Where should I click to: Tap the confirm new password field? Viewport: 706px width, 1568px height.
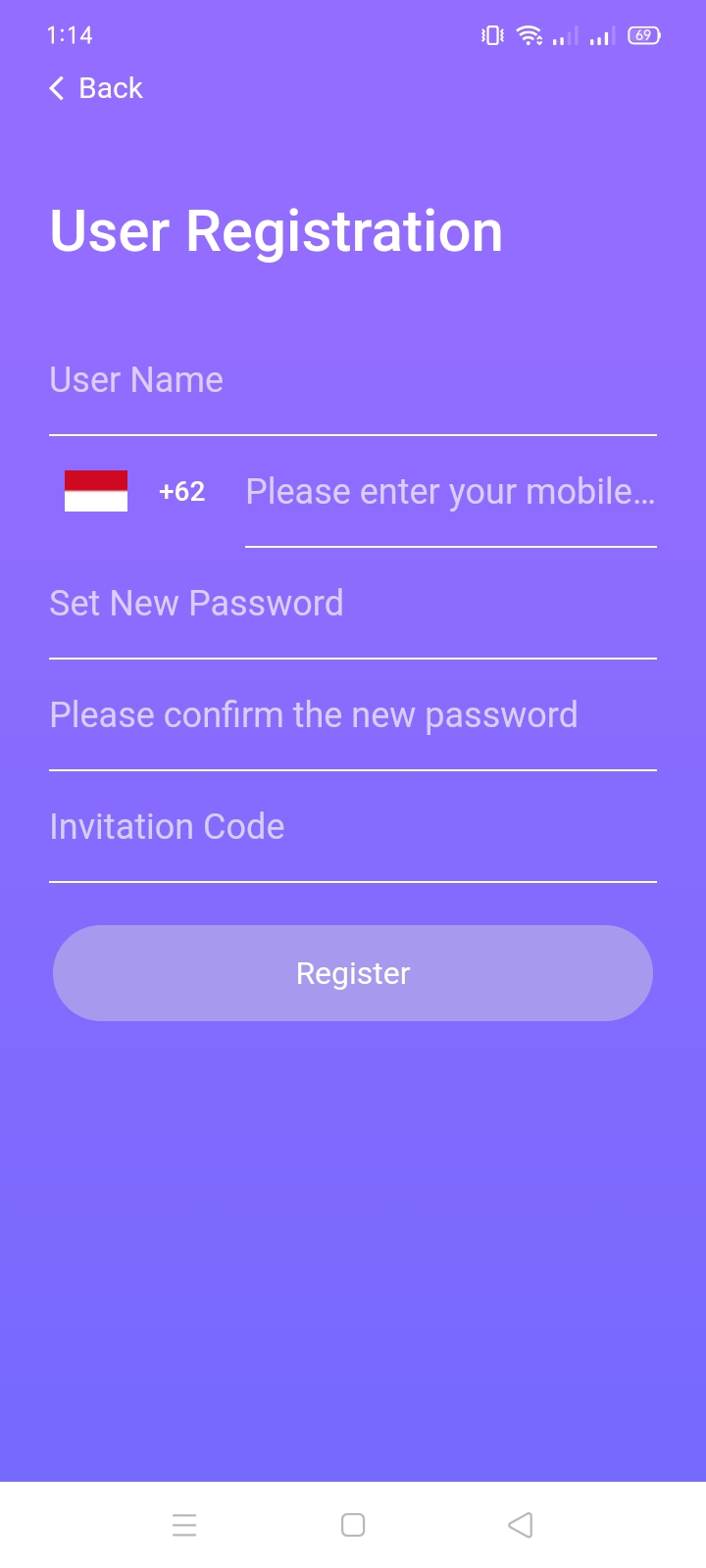[352, 715]
